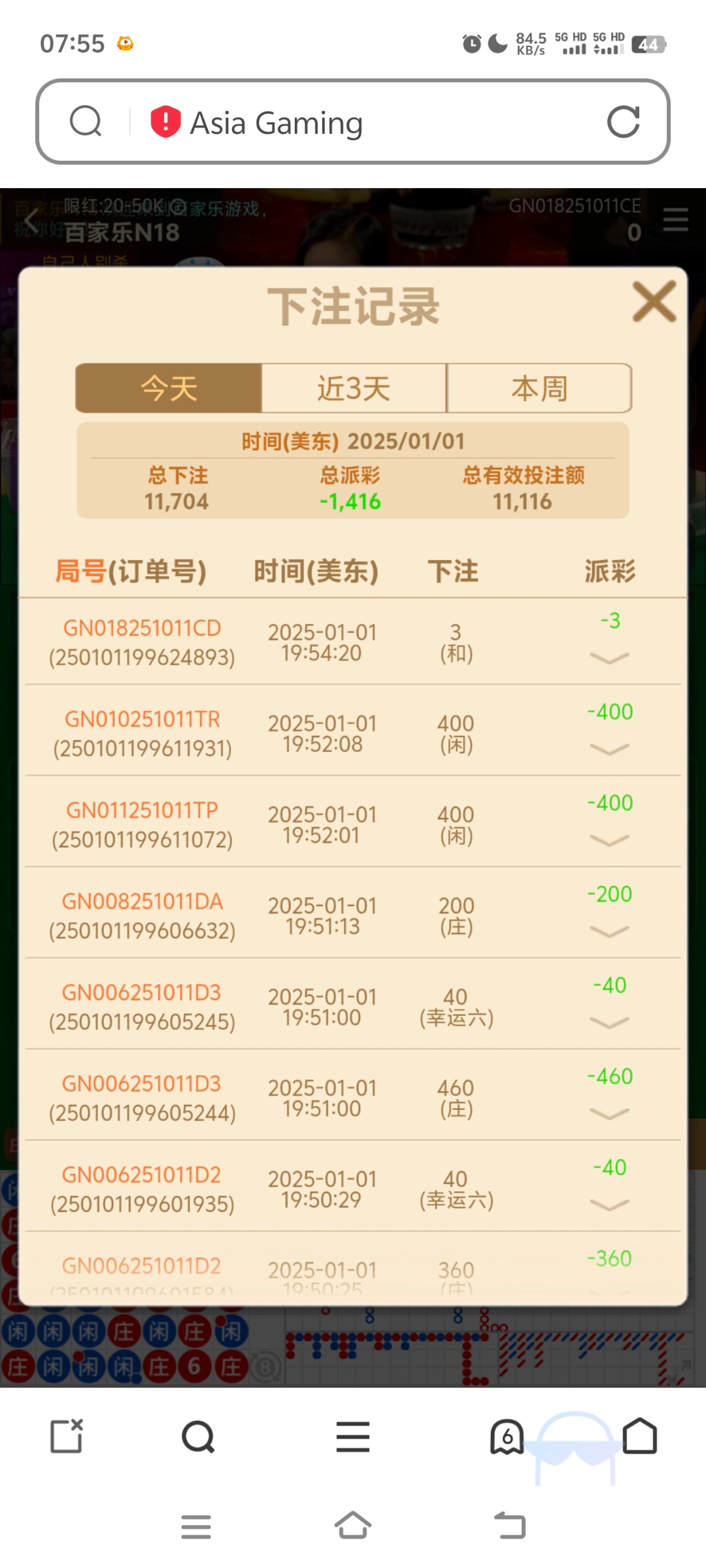Image resolution: width=706 pixels, height=1568 pixels.
Task: Switch to the 本周 tab
Action: pyautogui.click(x=539, y=389)
